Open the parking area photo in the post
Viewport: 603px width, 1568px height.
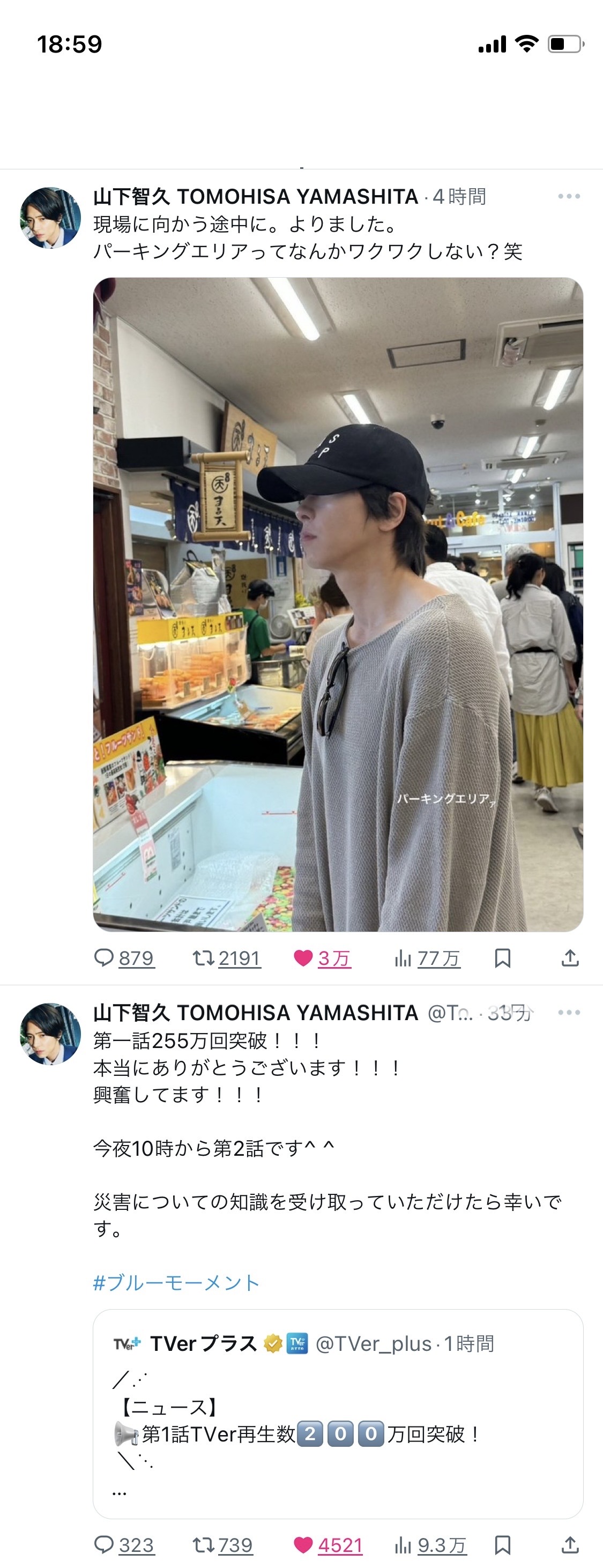[x=338, y=604]
